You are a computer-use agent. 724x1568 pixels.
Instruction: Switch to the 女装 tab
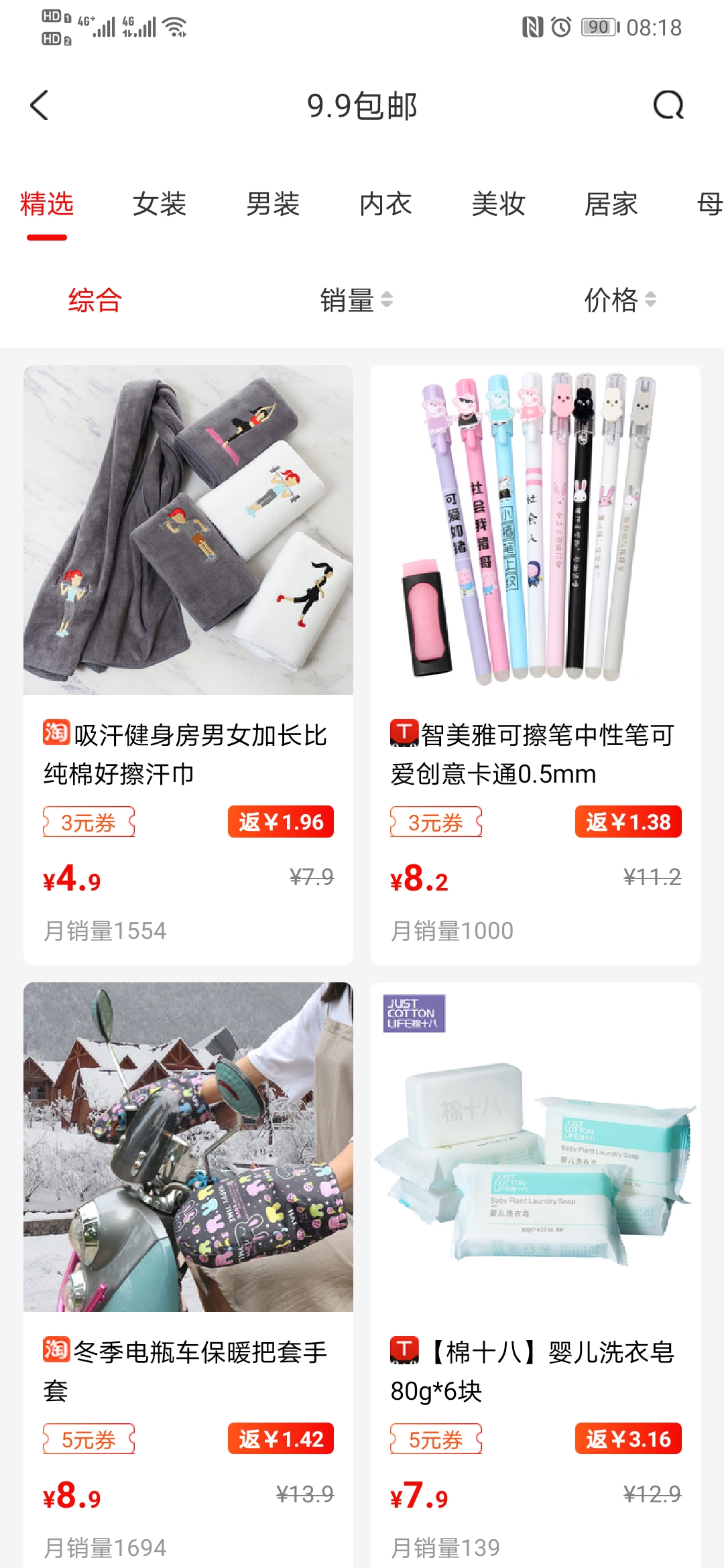161,204
